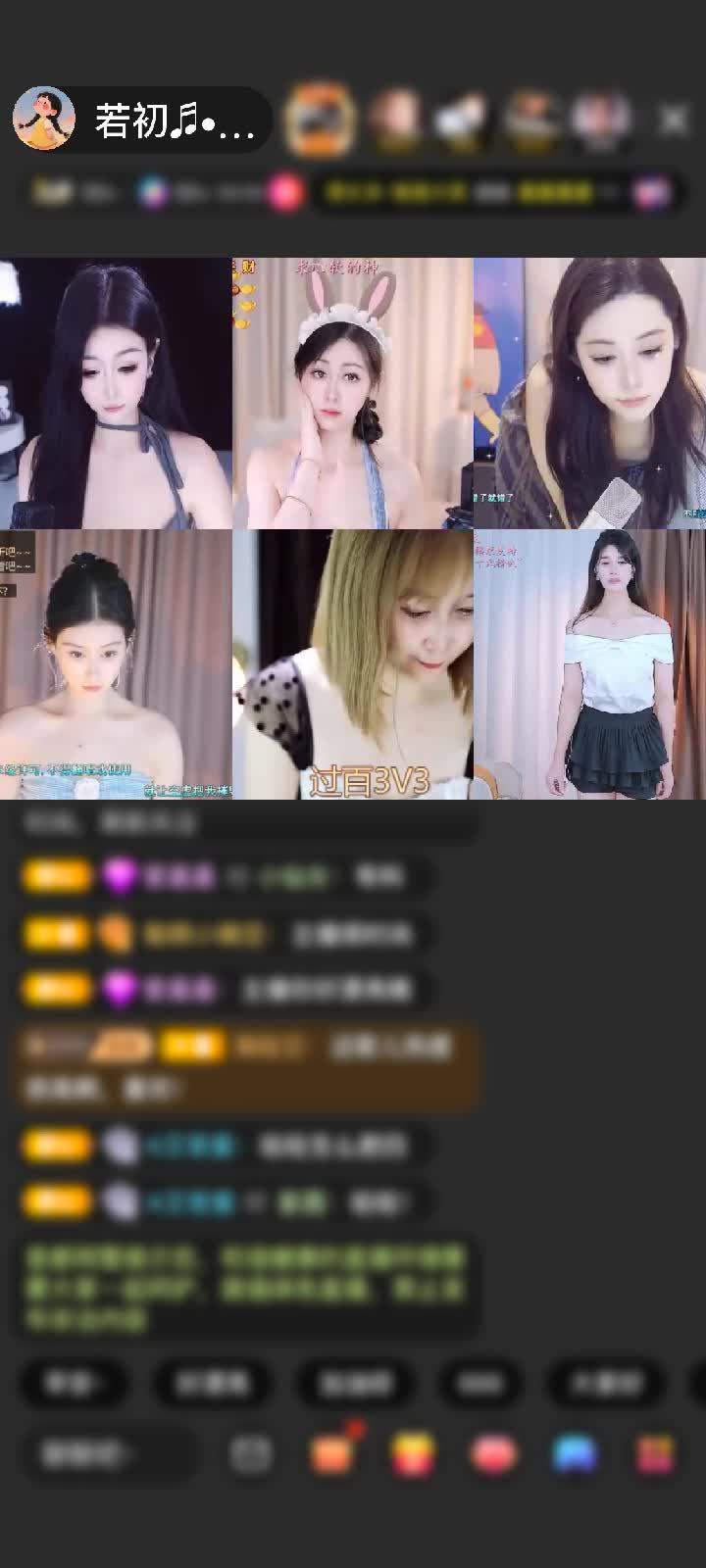Close the live room with X
706x1568 pixels.
click(x=674, y=120)
